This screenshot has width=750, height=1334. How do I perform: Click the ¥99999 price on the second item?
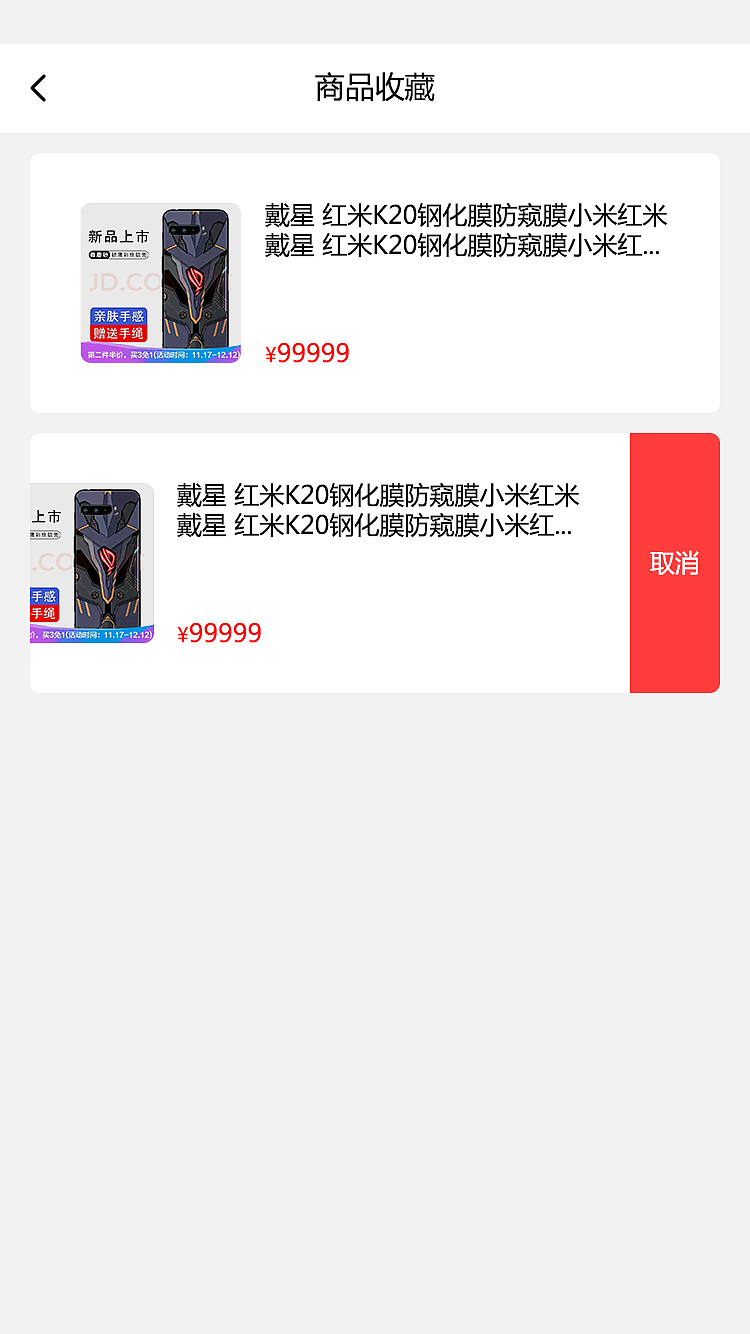218,632
